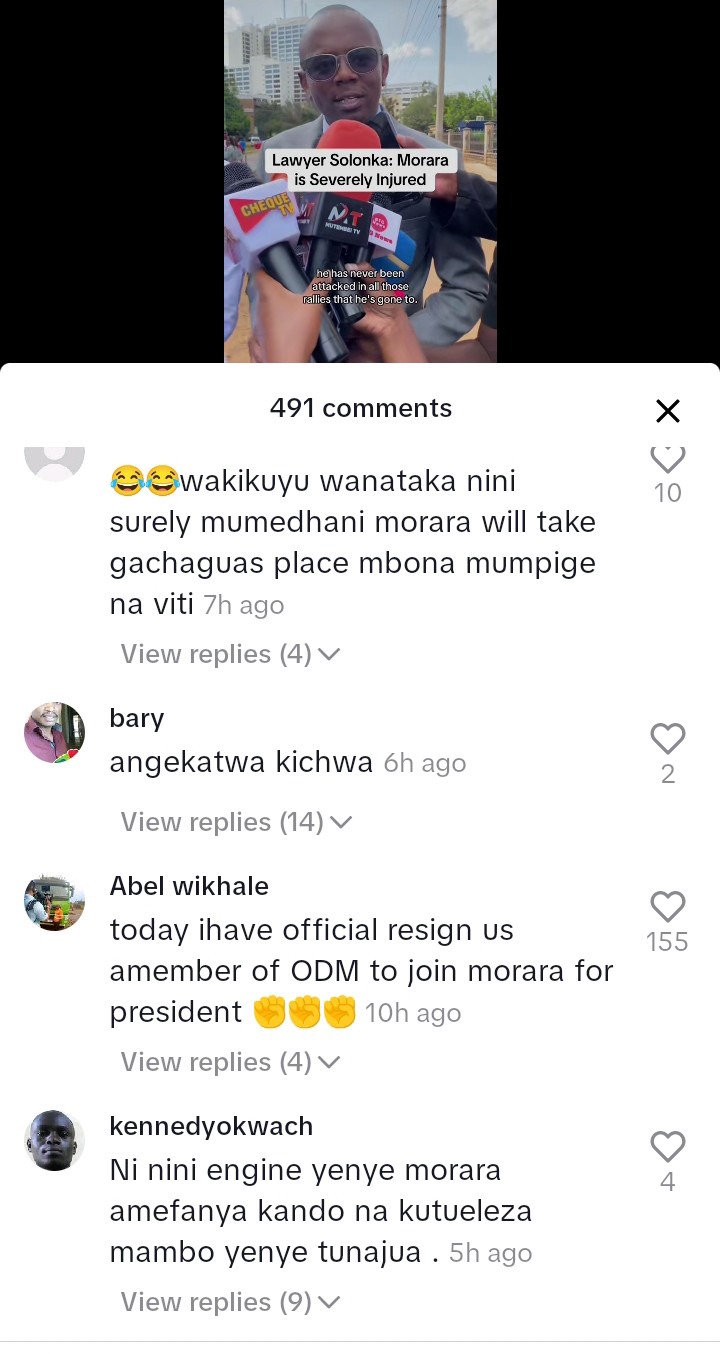Viewport: 720px width, 1354px height.
Task: Expand 4 replies under Abel wikhale's comment
Action: pyautogui.click(x=230, y=1062)
